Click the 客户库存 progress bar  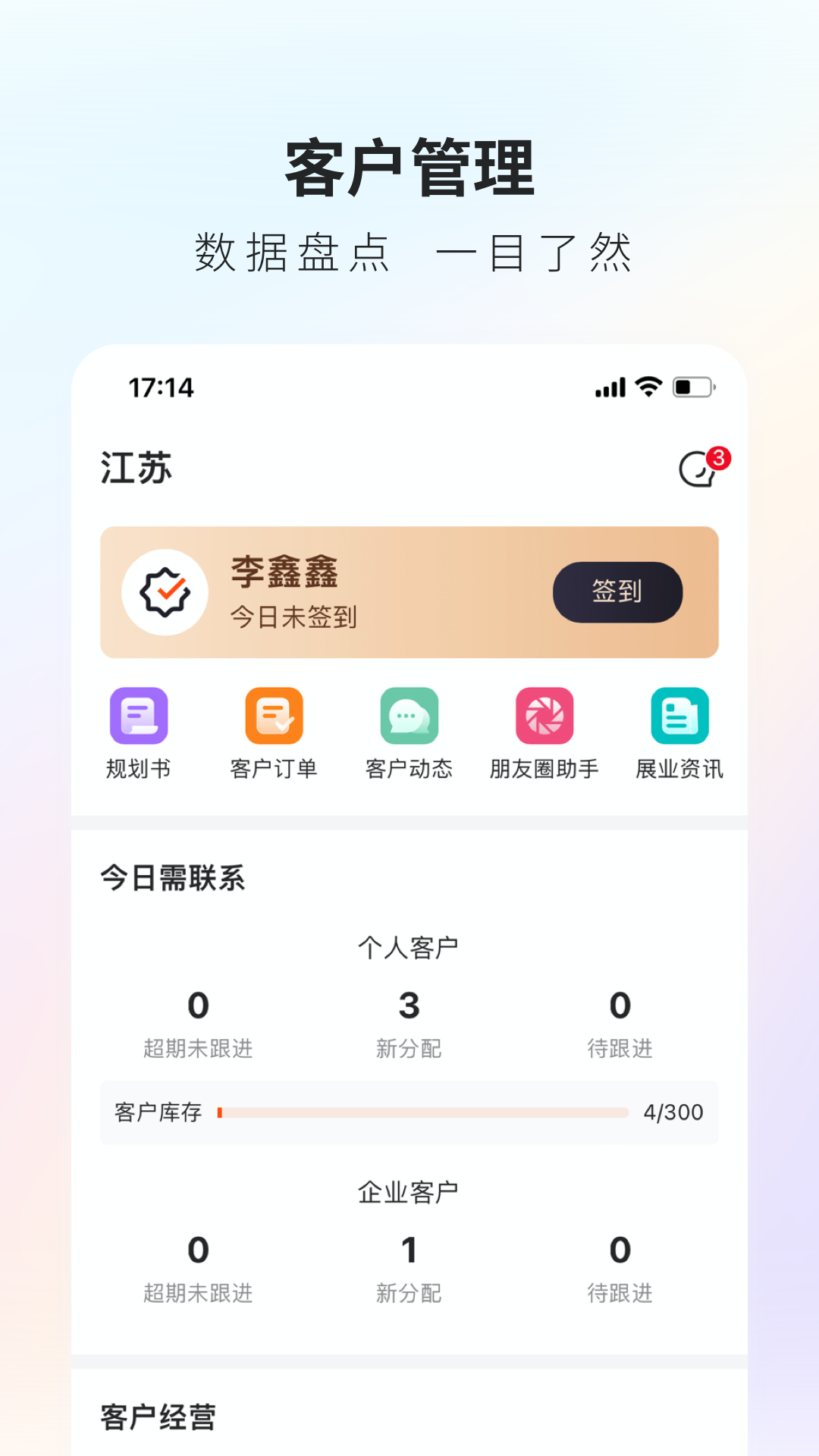[x=425, y=1112]
